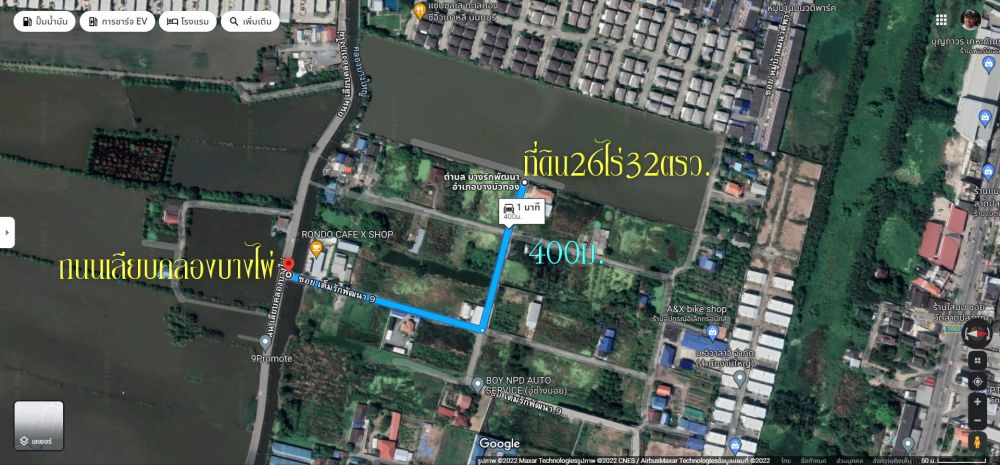This screenshot has width=1000, height=465.
Task: Switch map type with the layers thumbnail
Action: point(39,425)
